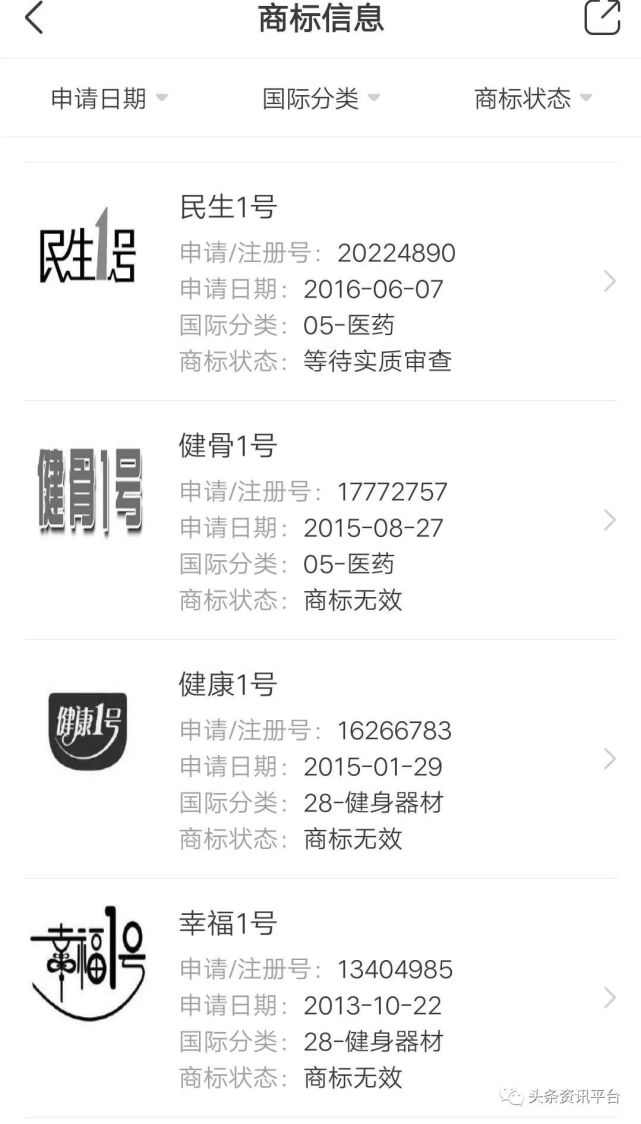Viewport: 641px width, 1124px height.
Task: Expand the 申请日期 filter dropdown
Action: click(109, 98)
